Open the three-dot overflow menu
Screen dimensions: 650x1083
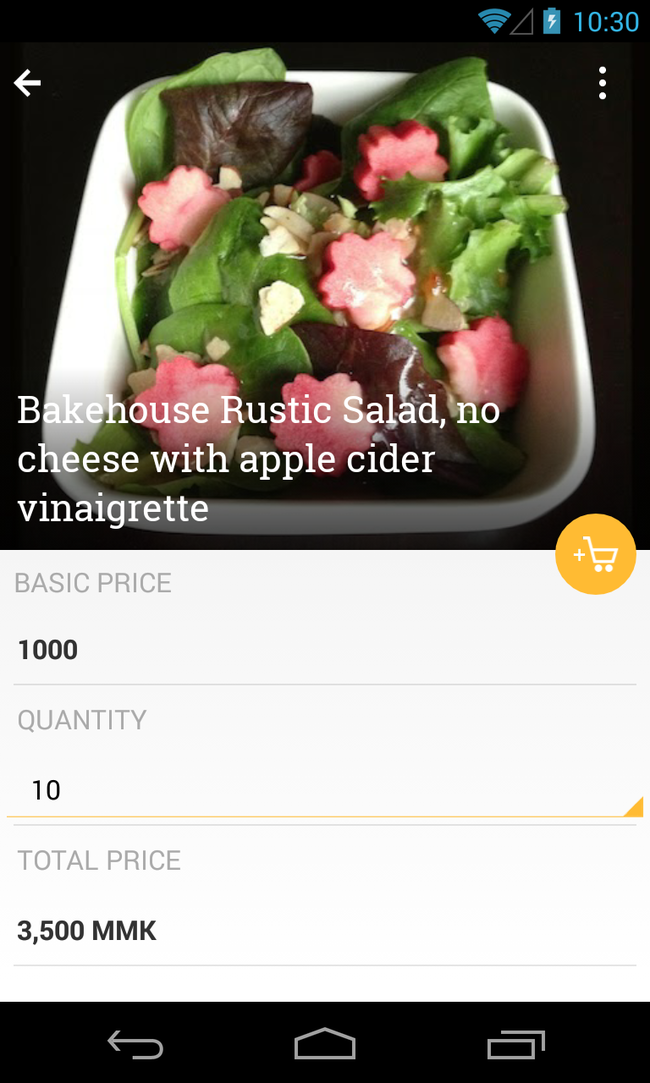point(602,83)
